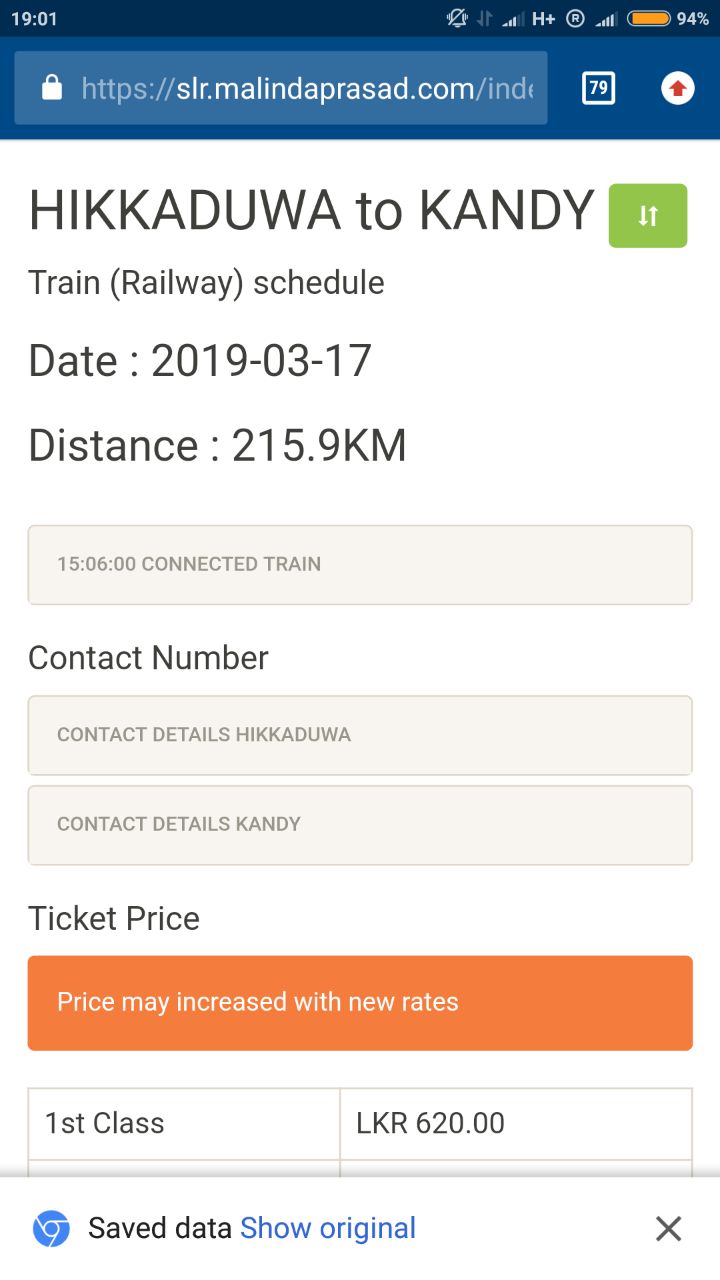Tap the red update arrow icon
This screenshot has width=720, height=1280.
(678, 88)
